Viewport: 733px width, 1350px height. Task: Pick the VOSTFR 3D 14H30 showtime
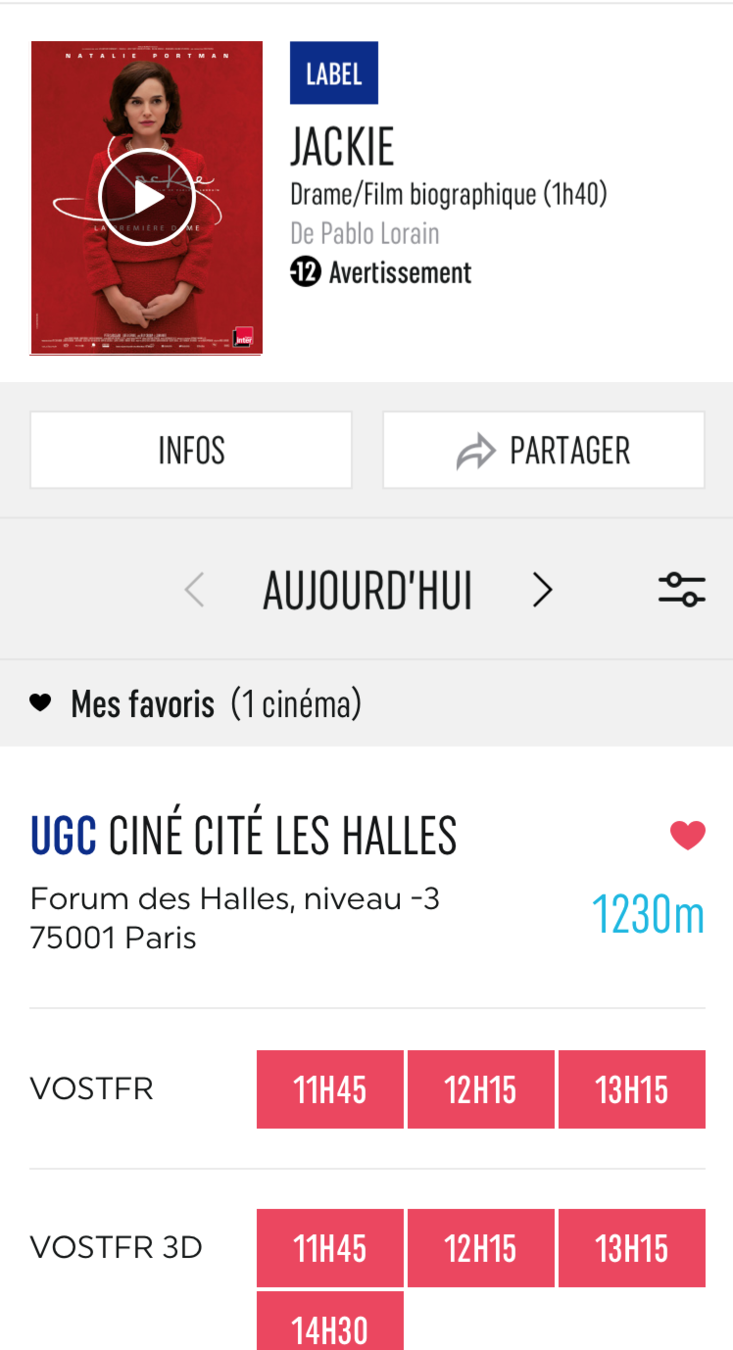coord(330,1325)
